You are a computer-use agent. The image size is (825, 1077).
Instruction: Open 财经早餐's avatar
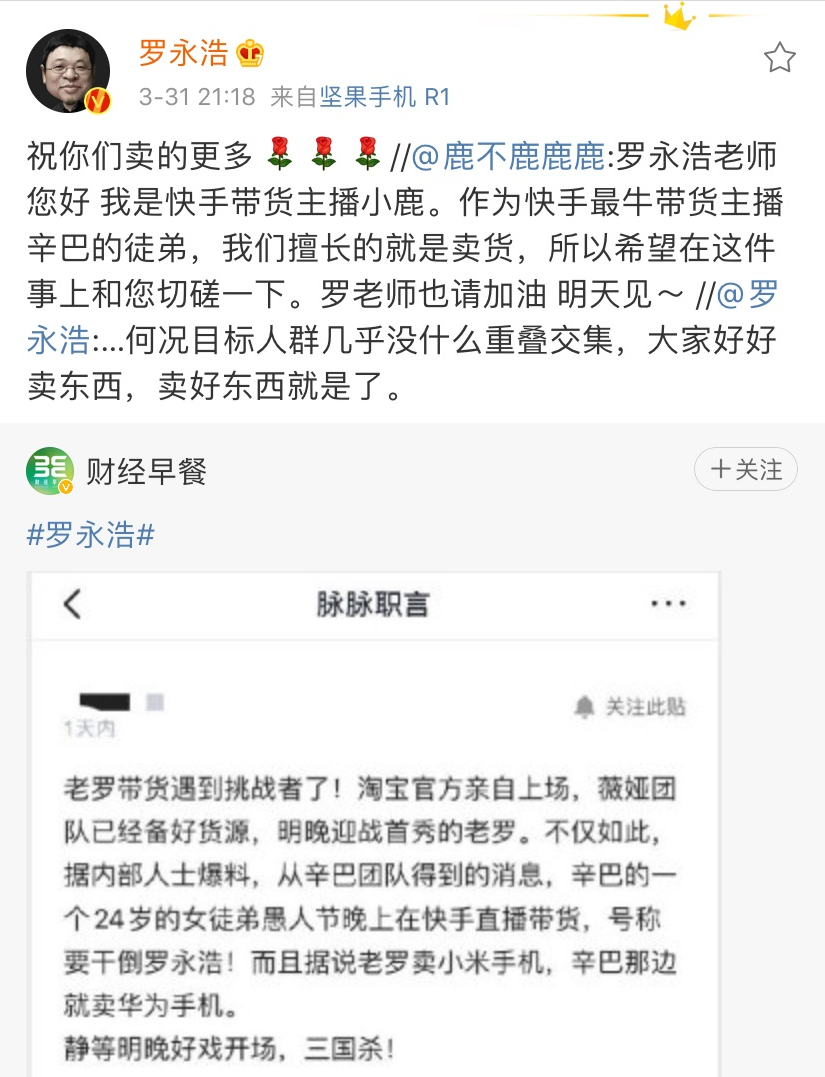50,471
